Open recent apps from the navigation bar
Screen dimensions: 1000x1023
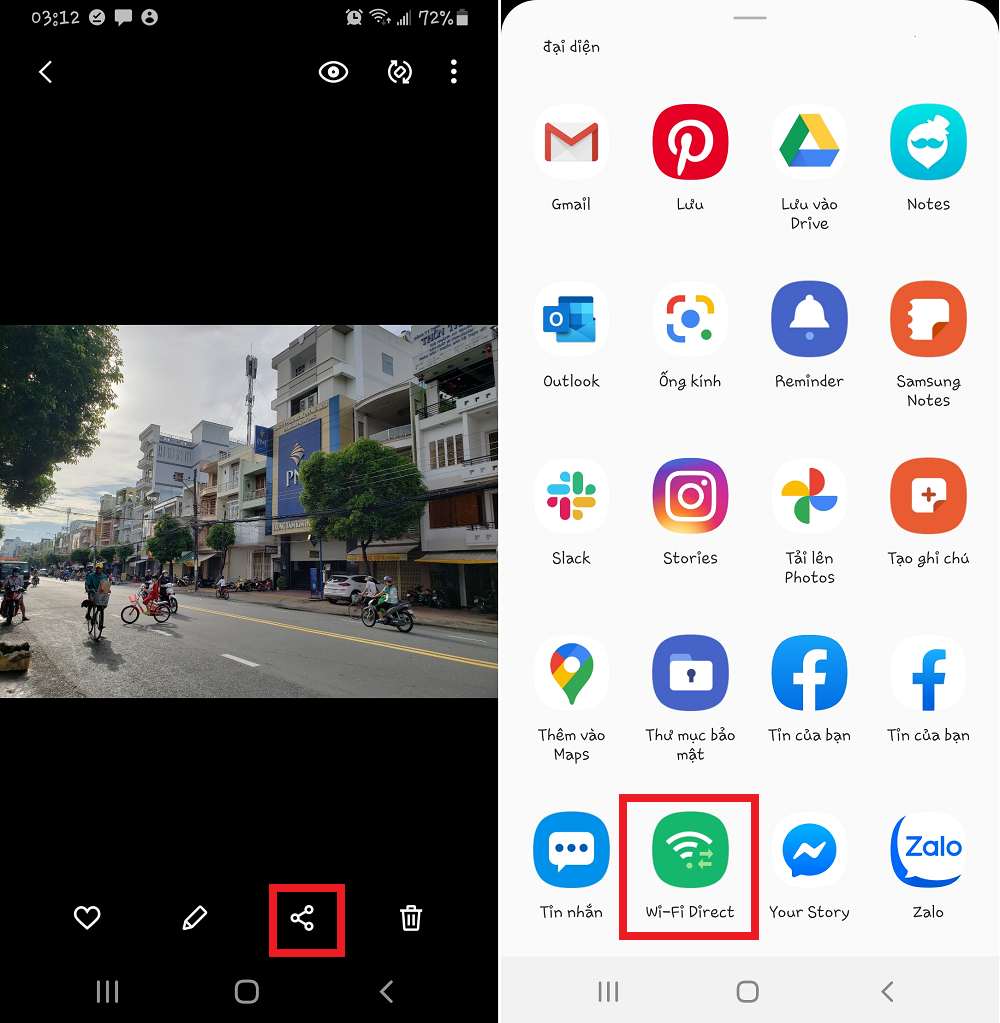coord(107,991)
